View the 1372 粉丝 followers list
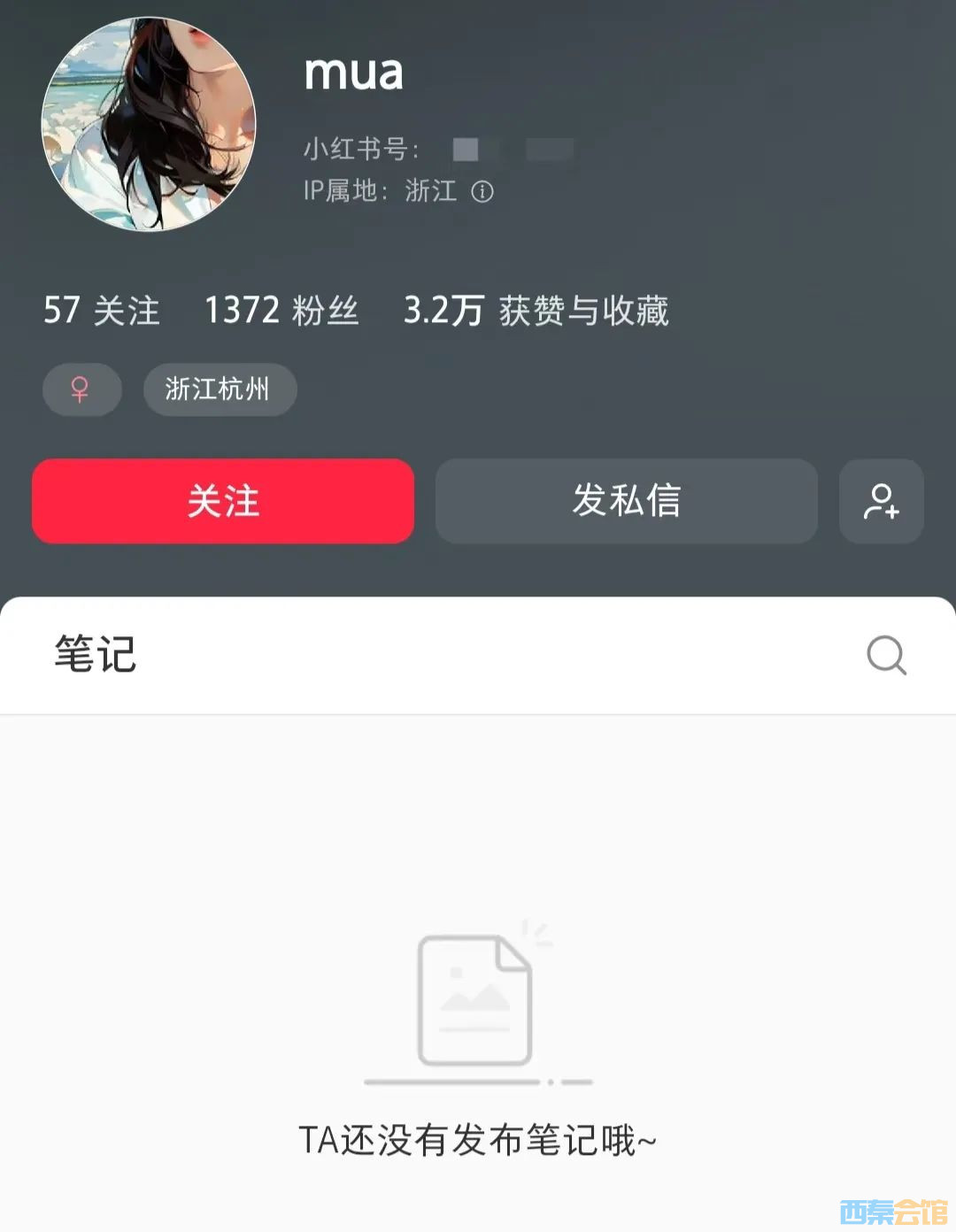The image size is (956, 1232). (281, 311)
